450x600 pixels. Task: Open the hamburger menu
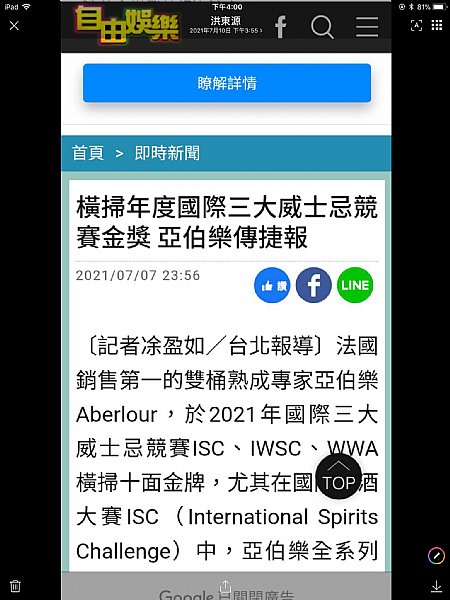click(367, 27)
